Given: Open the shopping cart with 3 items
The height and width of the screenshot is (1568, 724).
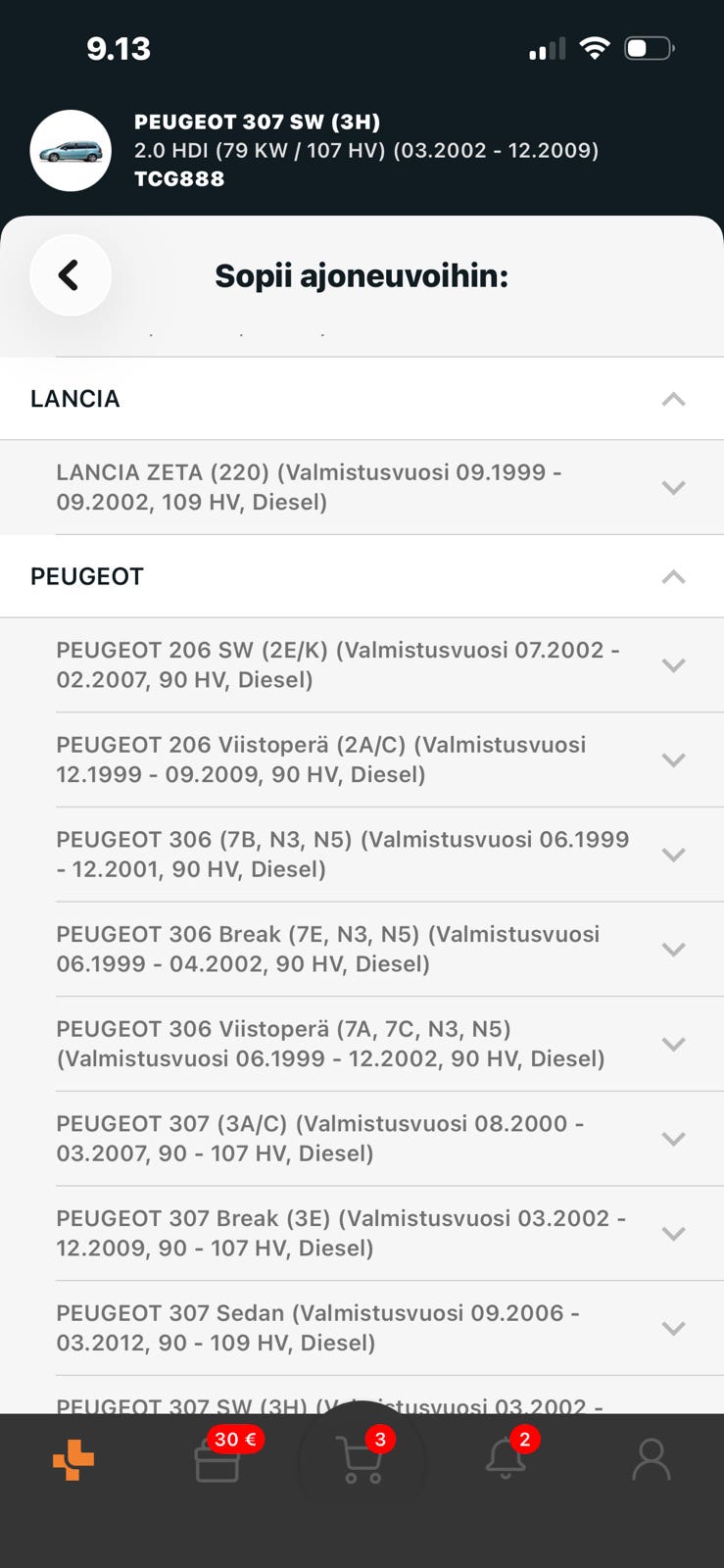Looking at the screenshot, I should click(x=362, y=1460).
